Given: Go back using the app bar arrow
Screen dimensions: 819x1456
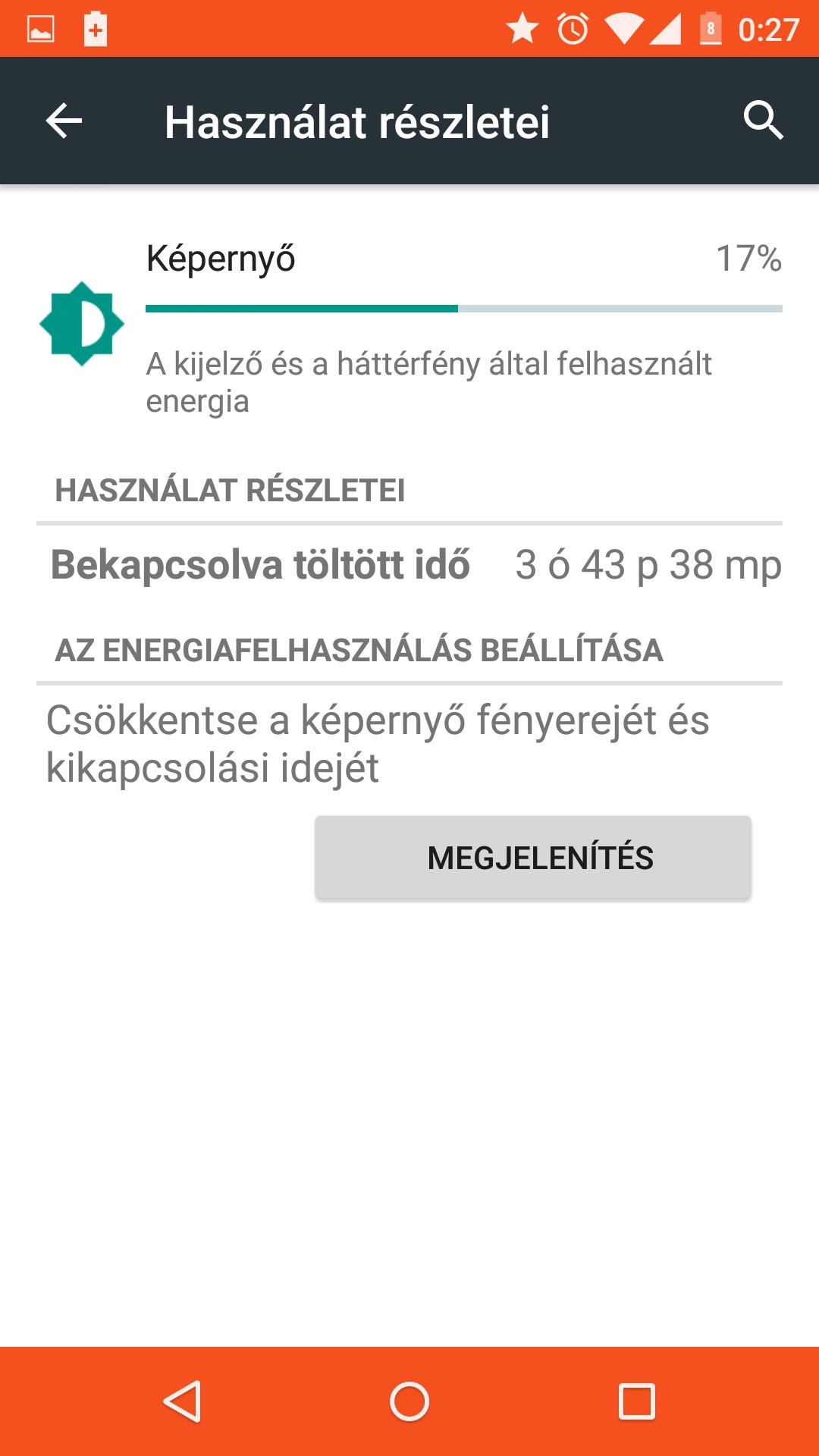Looking at the screenshot, I should point(64,121).
